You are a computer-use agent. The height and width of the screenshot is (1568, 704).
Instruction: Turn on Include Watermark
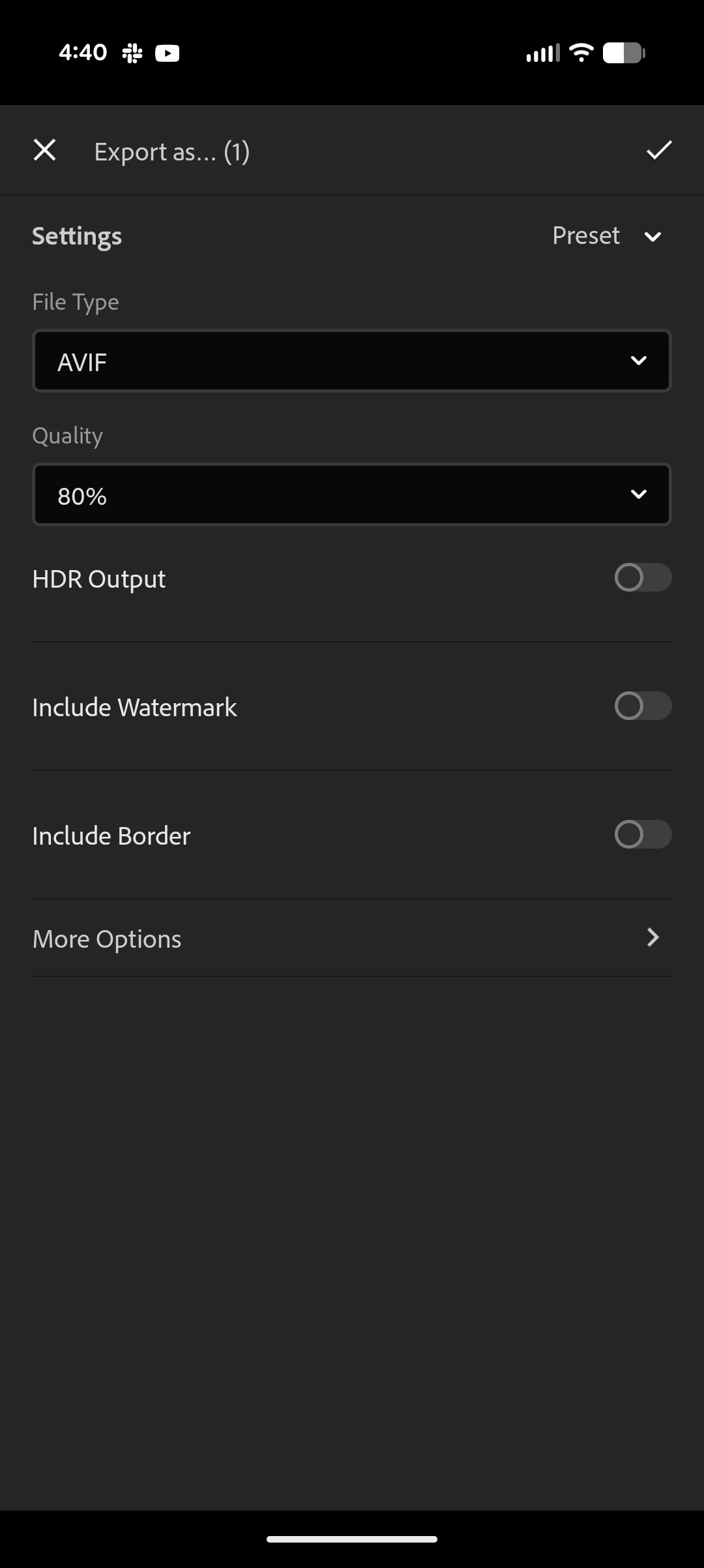coord(642,706)
